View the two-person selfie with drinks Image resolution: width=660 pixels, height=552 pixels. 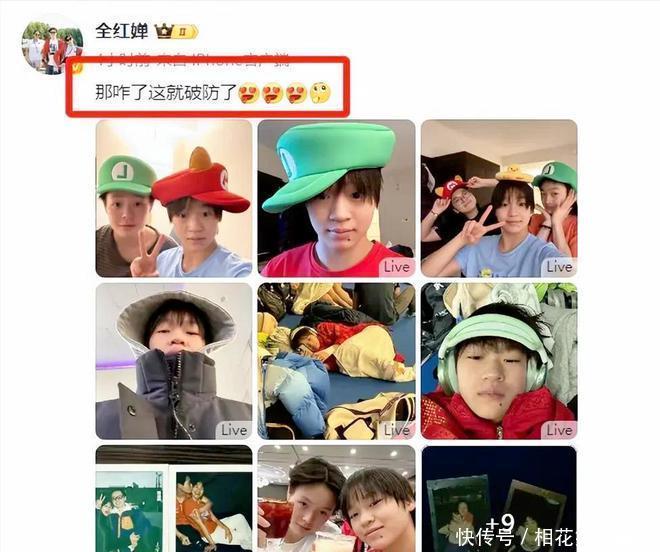click(x=336, y=498)
